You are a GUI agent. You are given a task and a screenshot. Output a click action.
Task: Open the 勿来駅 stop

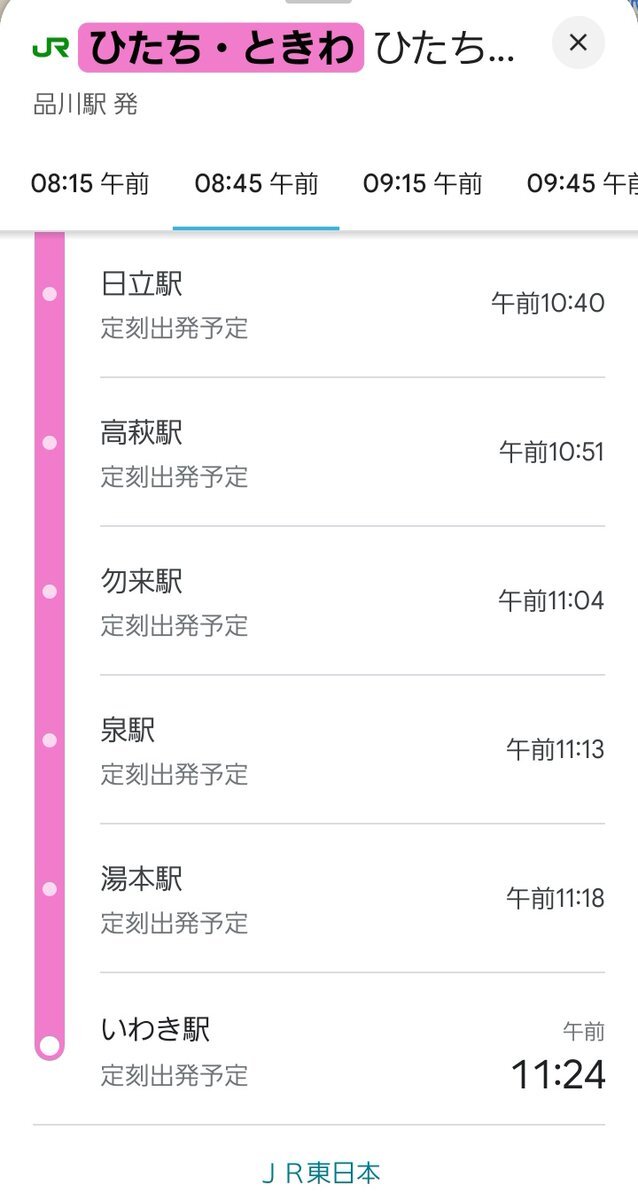point(352,601)
